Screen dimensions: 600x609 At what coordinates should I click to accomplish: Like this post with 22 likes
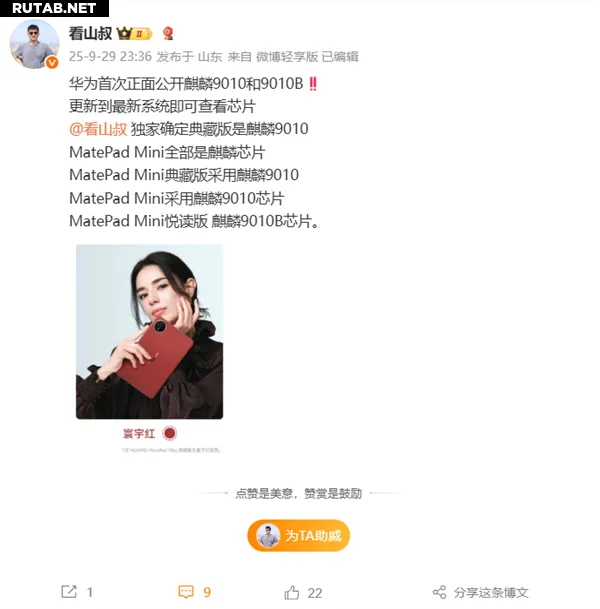pos(302,592)
